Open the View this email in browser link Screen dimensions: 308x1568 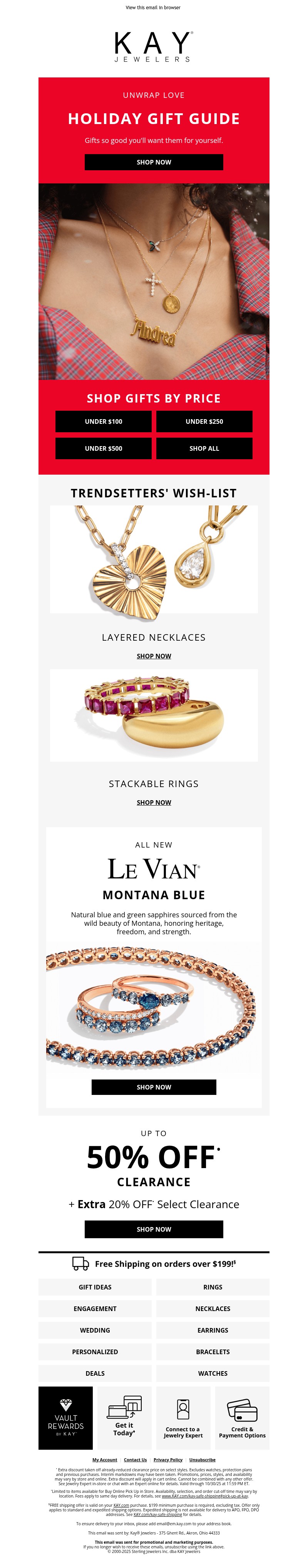[153, 8]
